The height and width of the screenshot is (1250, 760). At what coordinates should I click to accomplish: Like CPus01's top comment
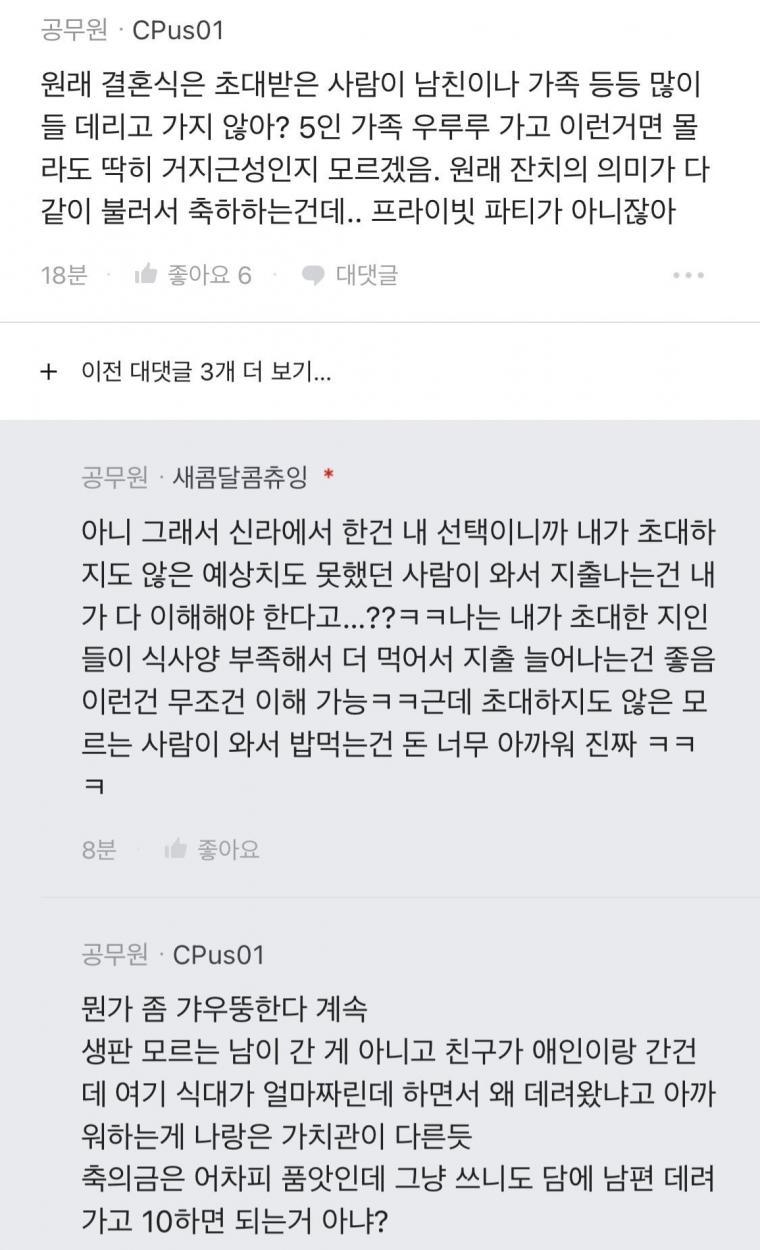coord(192,275)
